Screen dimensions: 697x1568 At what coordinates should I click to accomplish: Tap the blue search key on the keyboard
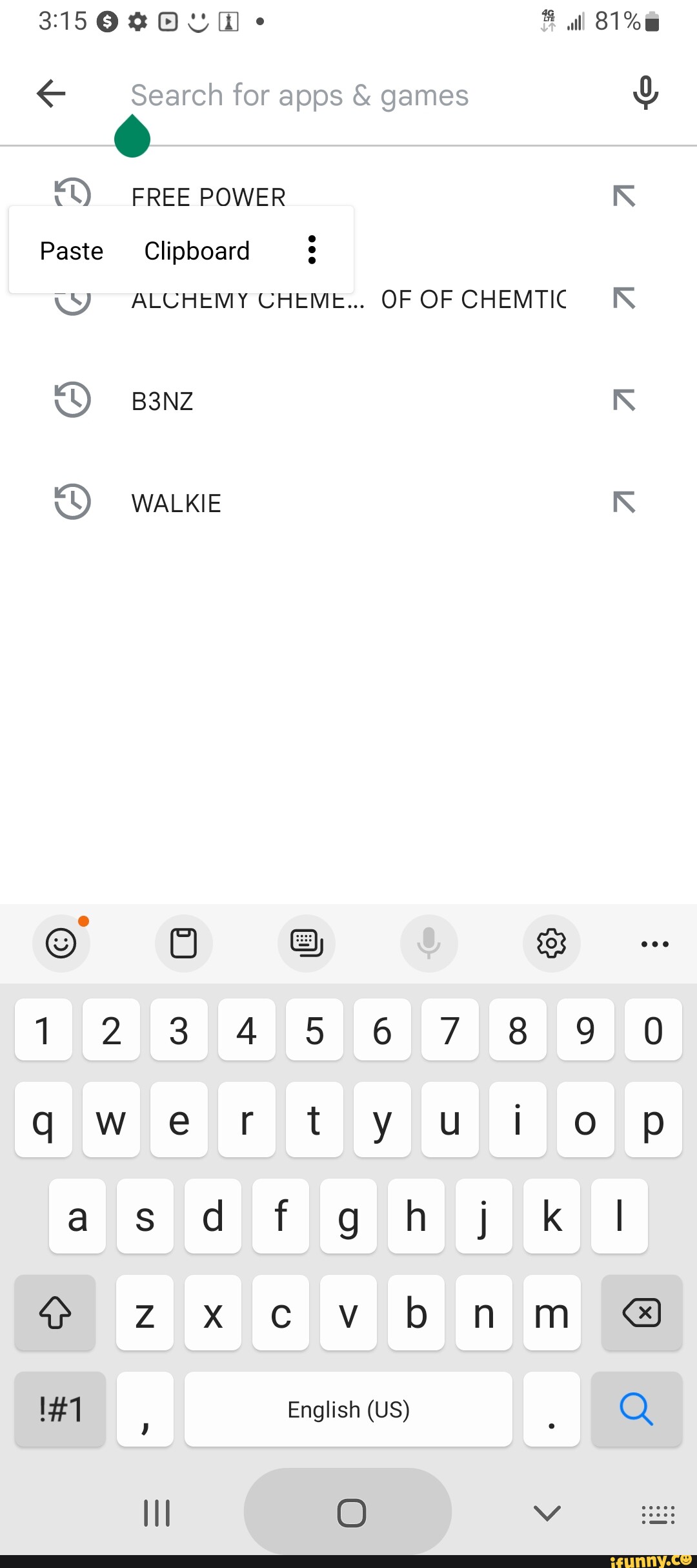636,1409
